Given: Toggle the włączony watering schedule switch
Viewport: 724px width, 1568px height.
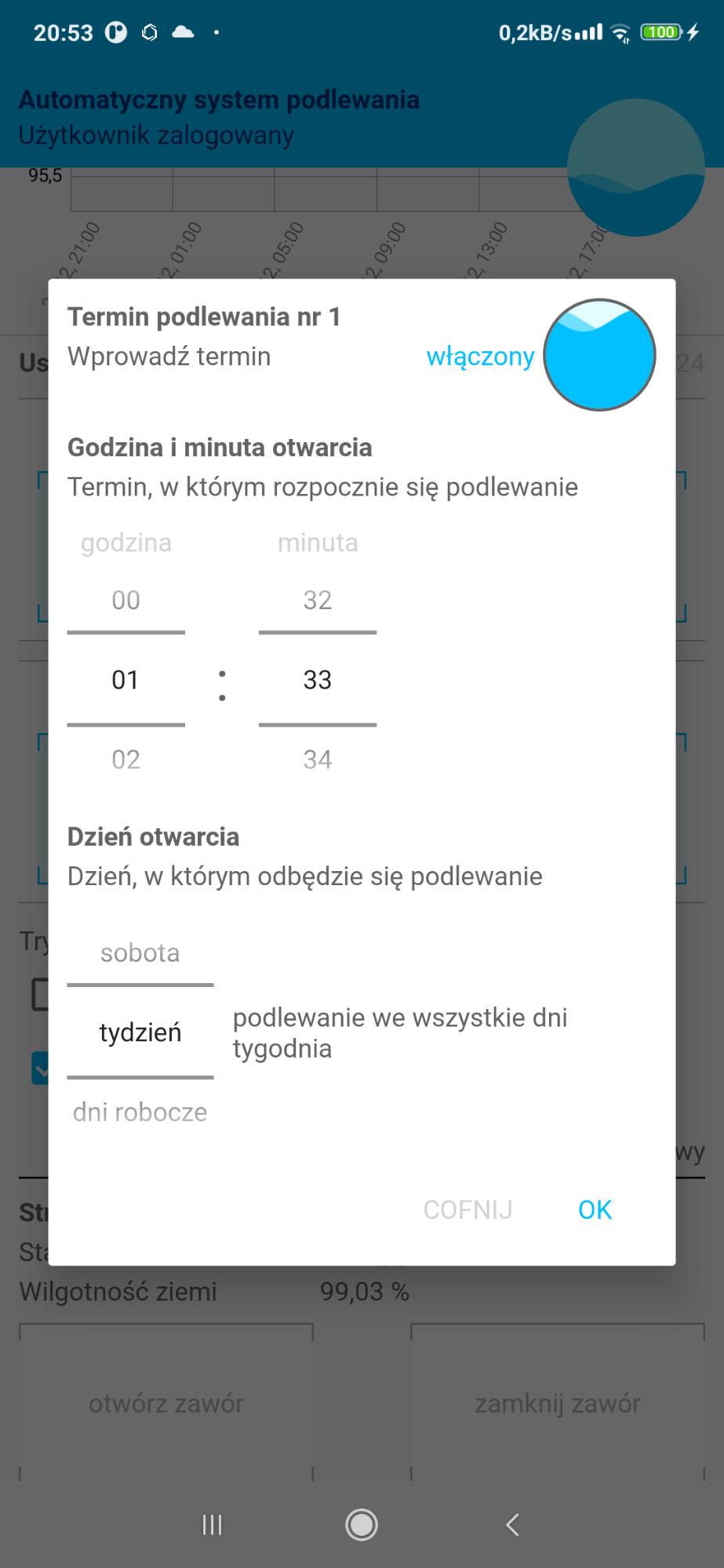Looking at the screenshot, I should tap(600, 354).
